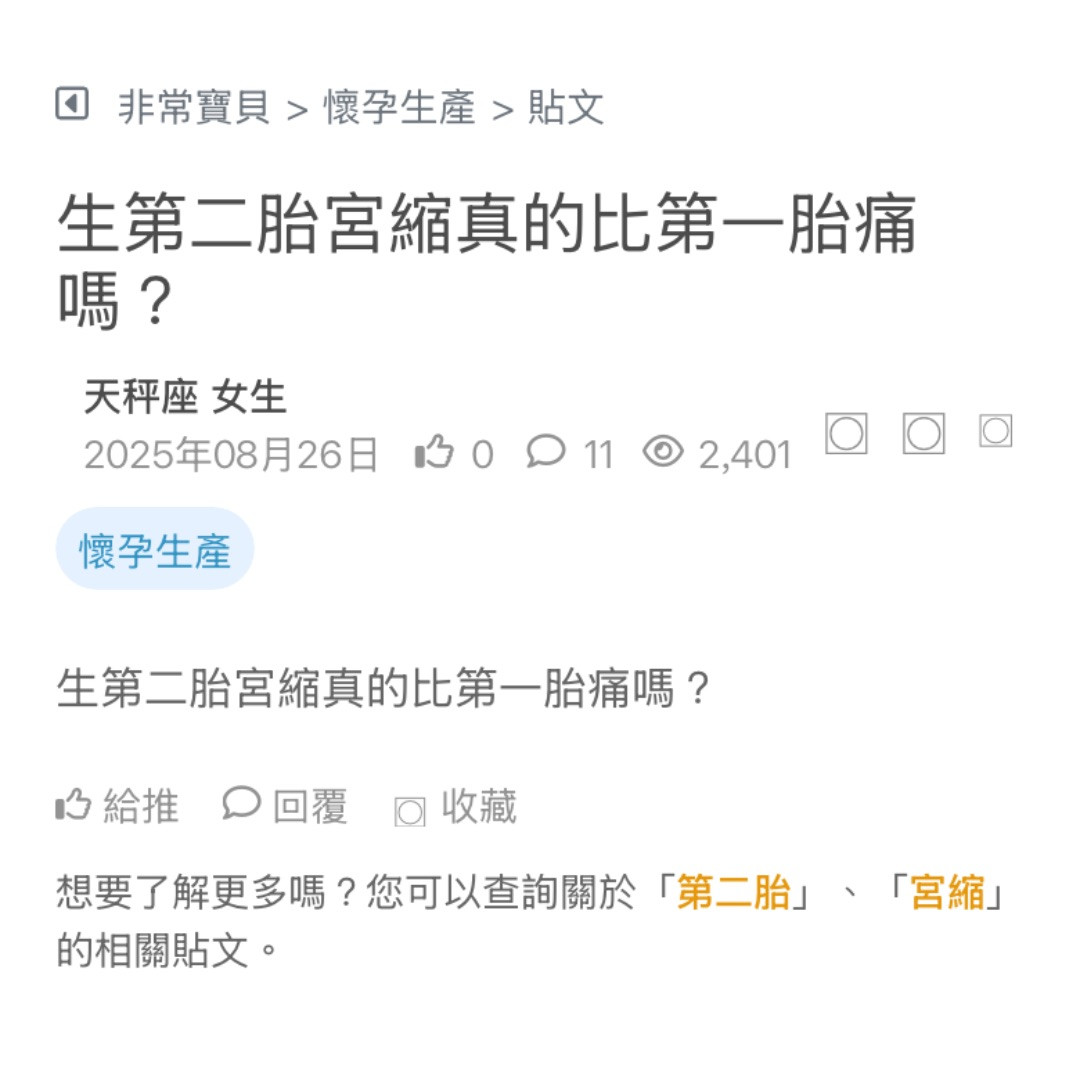Tap the back icon beside 非常寶貝
The width and height of the screenshot is (1080, 1080).
pyautogui.click(x=72, y=104)
